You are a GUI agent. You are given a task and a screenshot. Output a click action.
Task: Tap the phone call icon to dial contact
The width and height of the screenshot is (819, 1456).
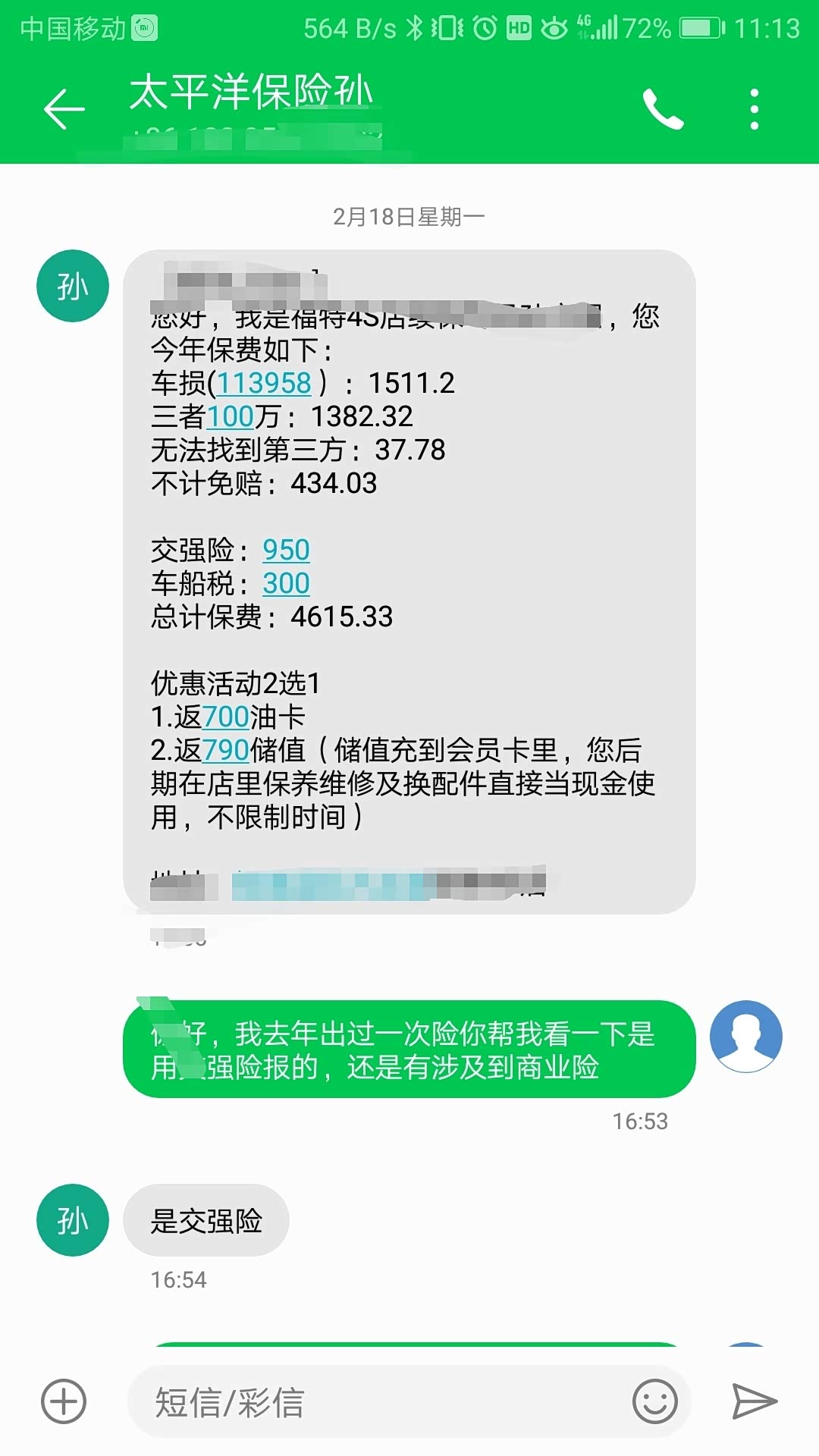click(664, 108)
